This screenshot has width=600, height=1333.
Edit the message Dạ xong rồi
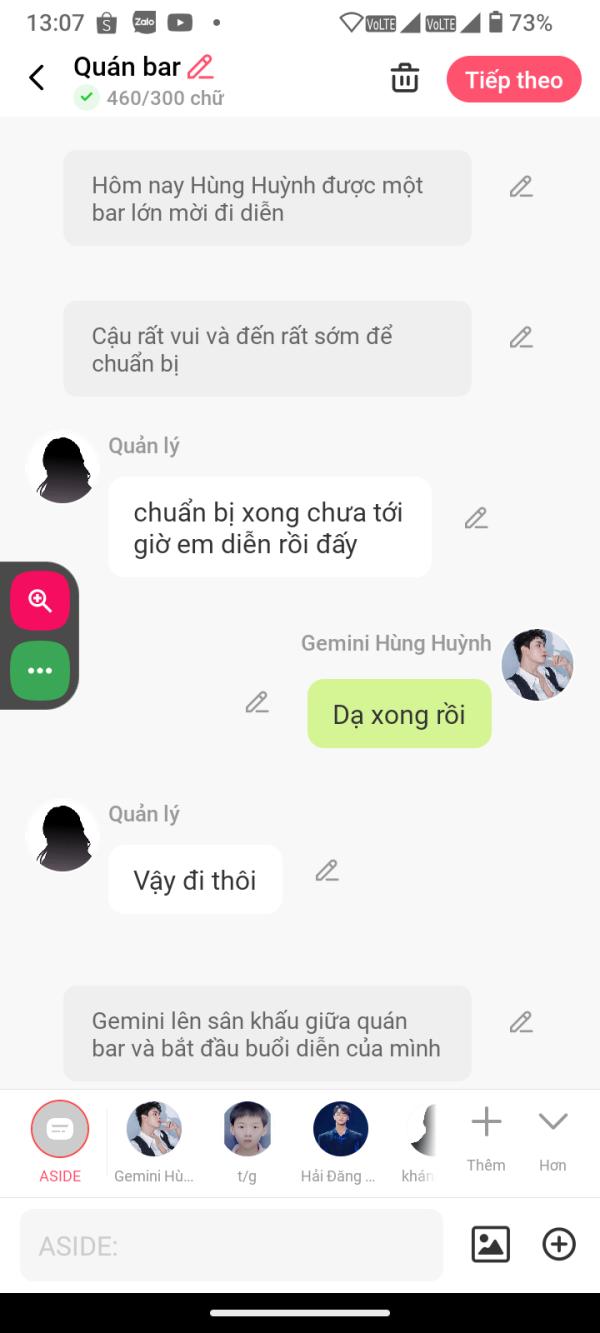point(257,703)
